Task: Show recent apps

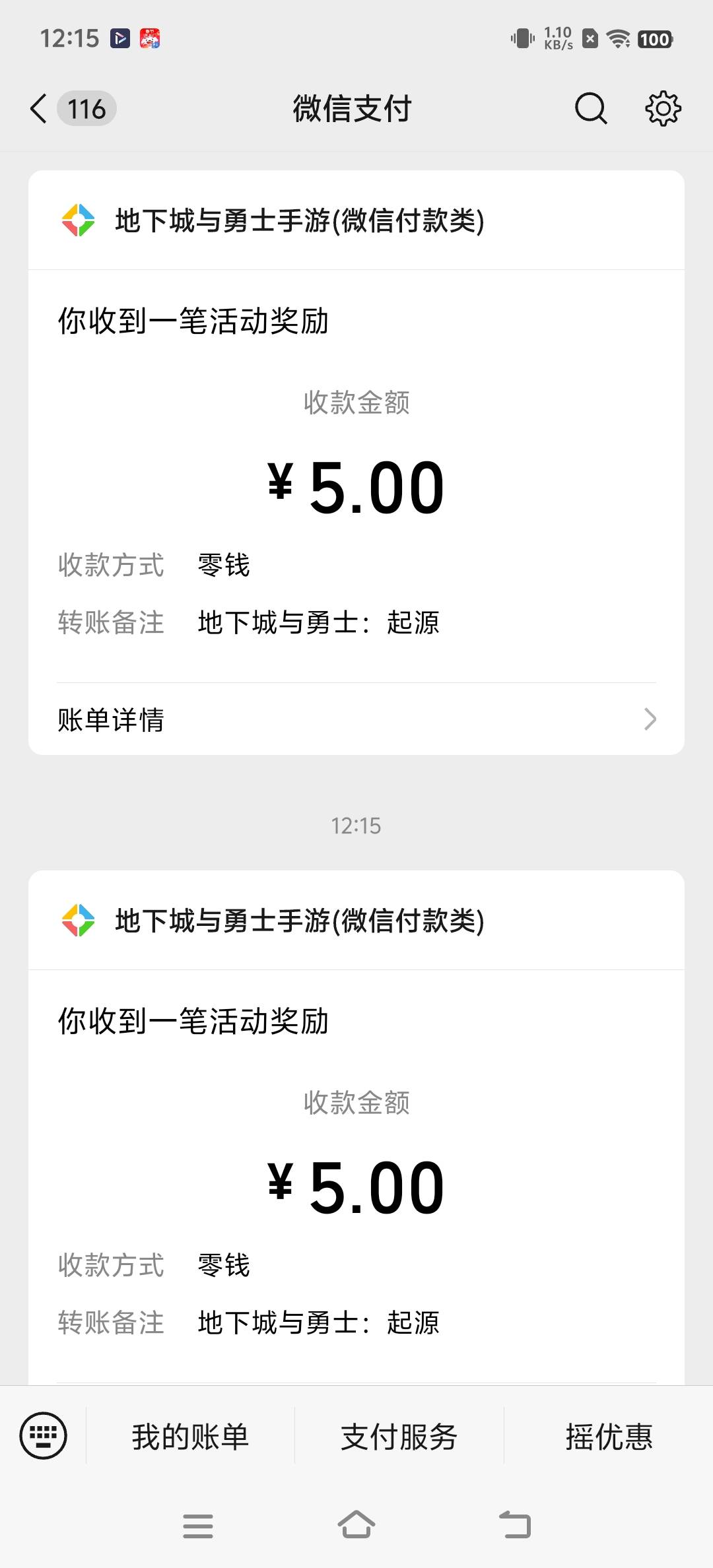Action: [x=198, y=1525]
